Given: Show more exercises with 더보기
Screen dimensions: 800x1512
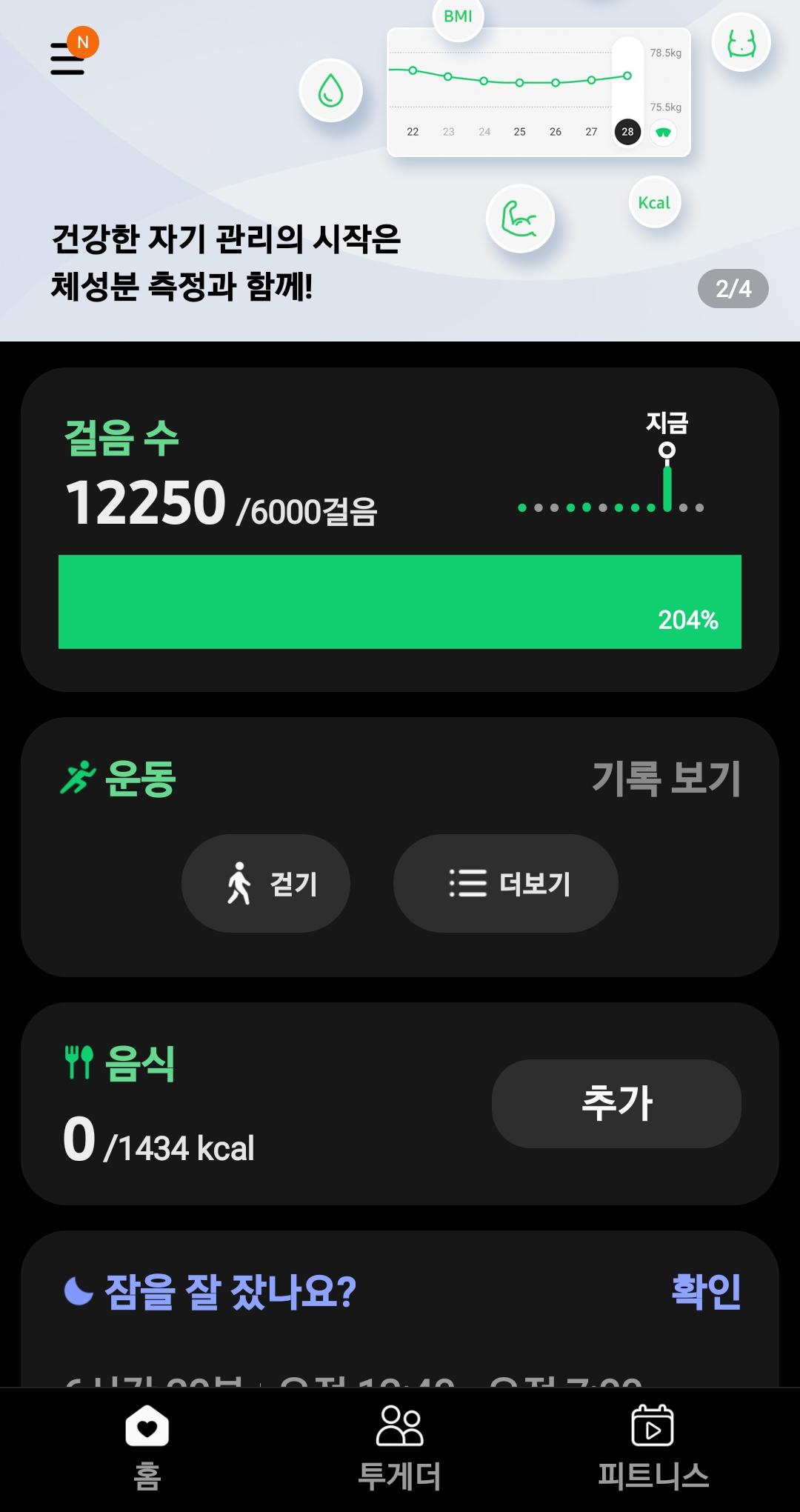Looking at the screenshot, I should click(506, 883).
